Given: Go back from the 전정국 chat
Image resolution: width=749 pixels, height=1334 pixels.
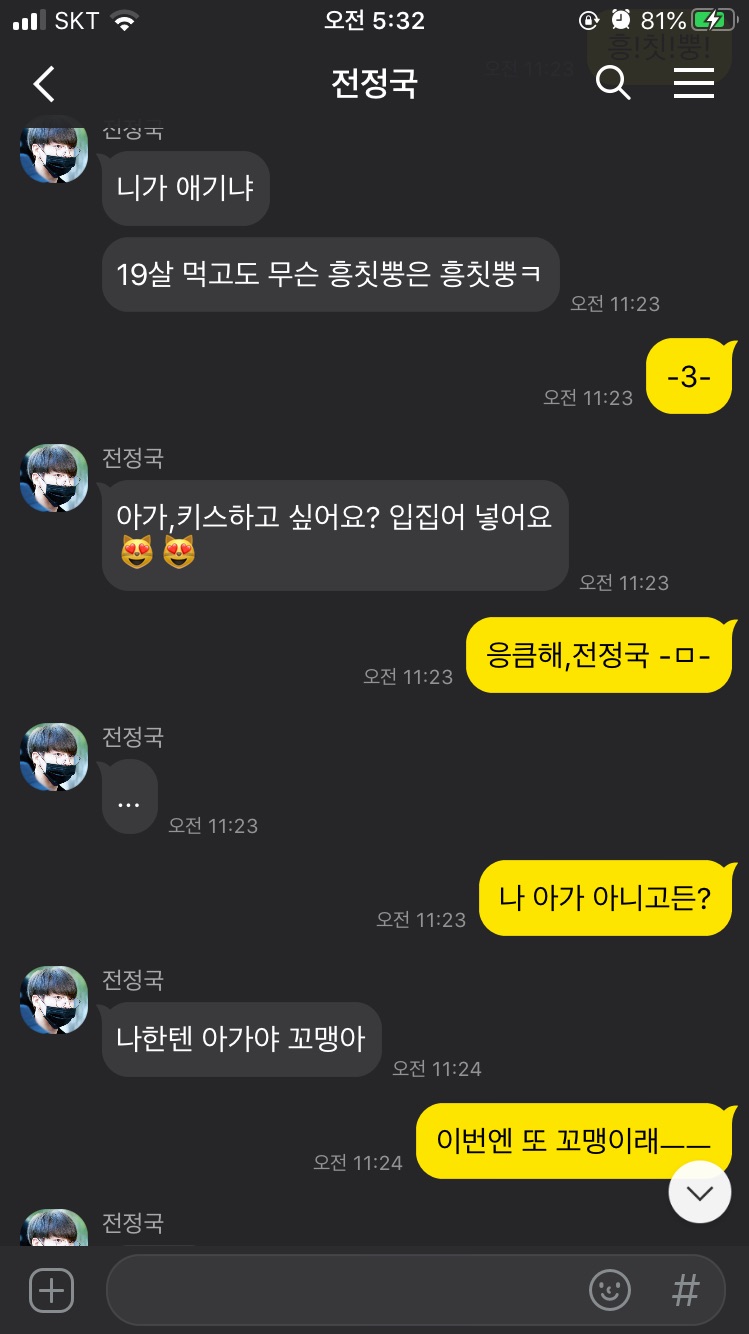Looking at the screenshot, I should click(x=44, y=84).
